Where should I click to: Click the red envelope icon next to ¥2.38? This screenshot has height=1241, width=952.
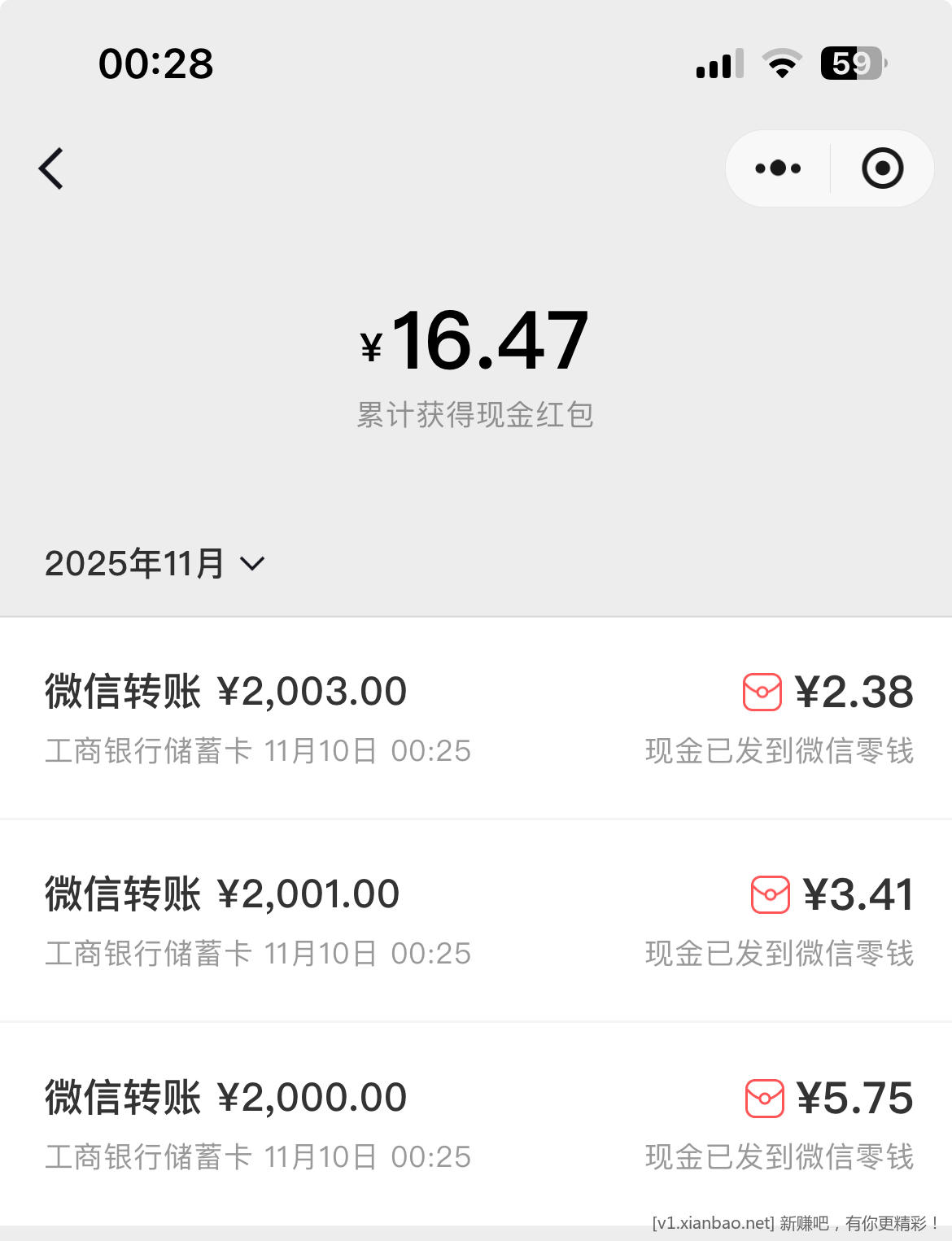pos(762,693)
